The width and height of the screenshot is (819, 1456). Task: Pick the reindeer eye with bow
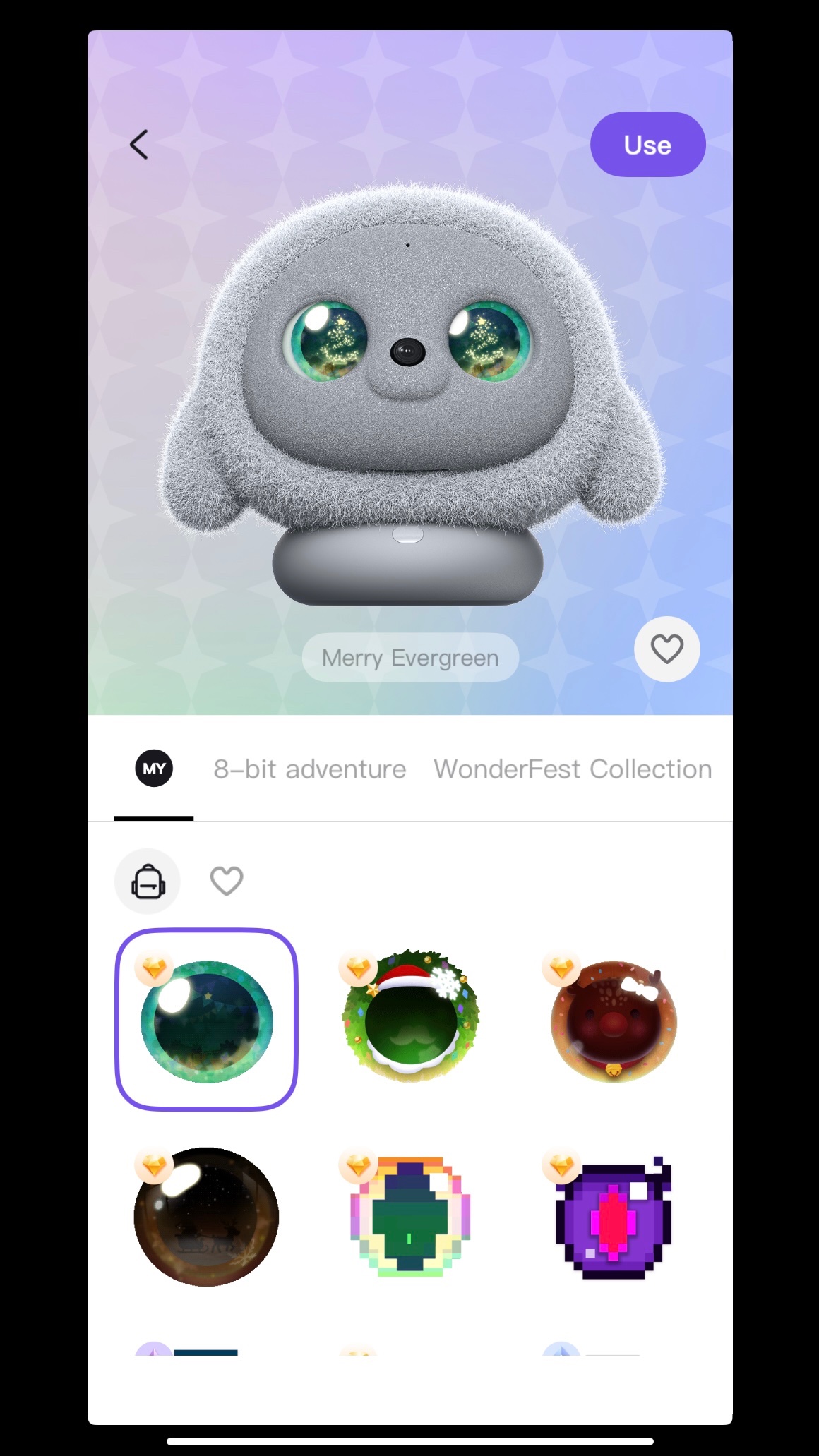[x=614, y=1021]
